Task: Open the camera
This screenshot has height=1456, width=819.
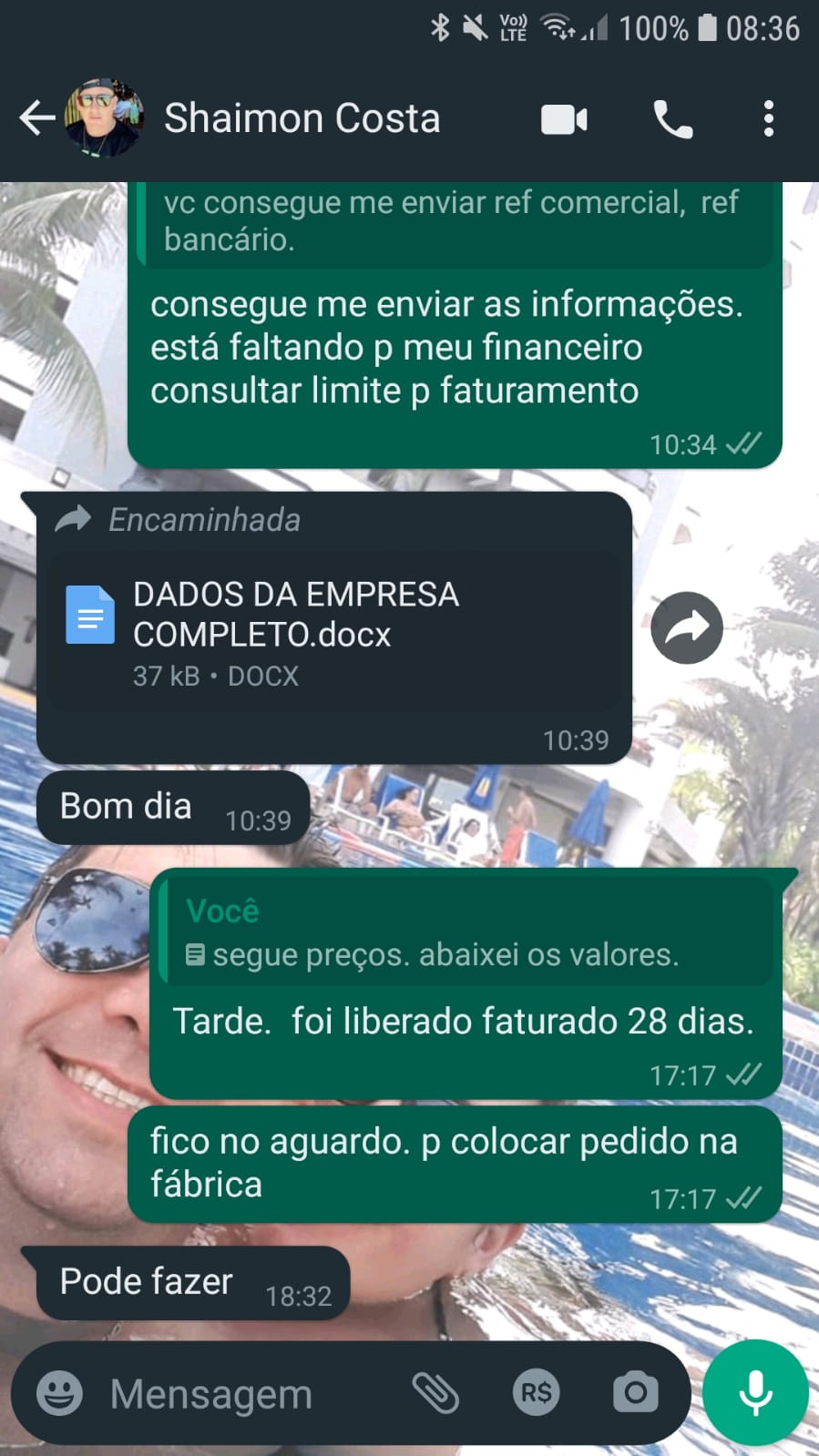Action: click(635, 1392)
